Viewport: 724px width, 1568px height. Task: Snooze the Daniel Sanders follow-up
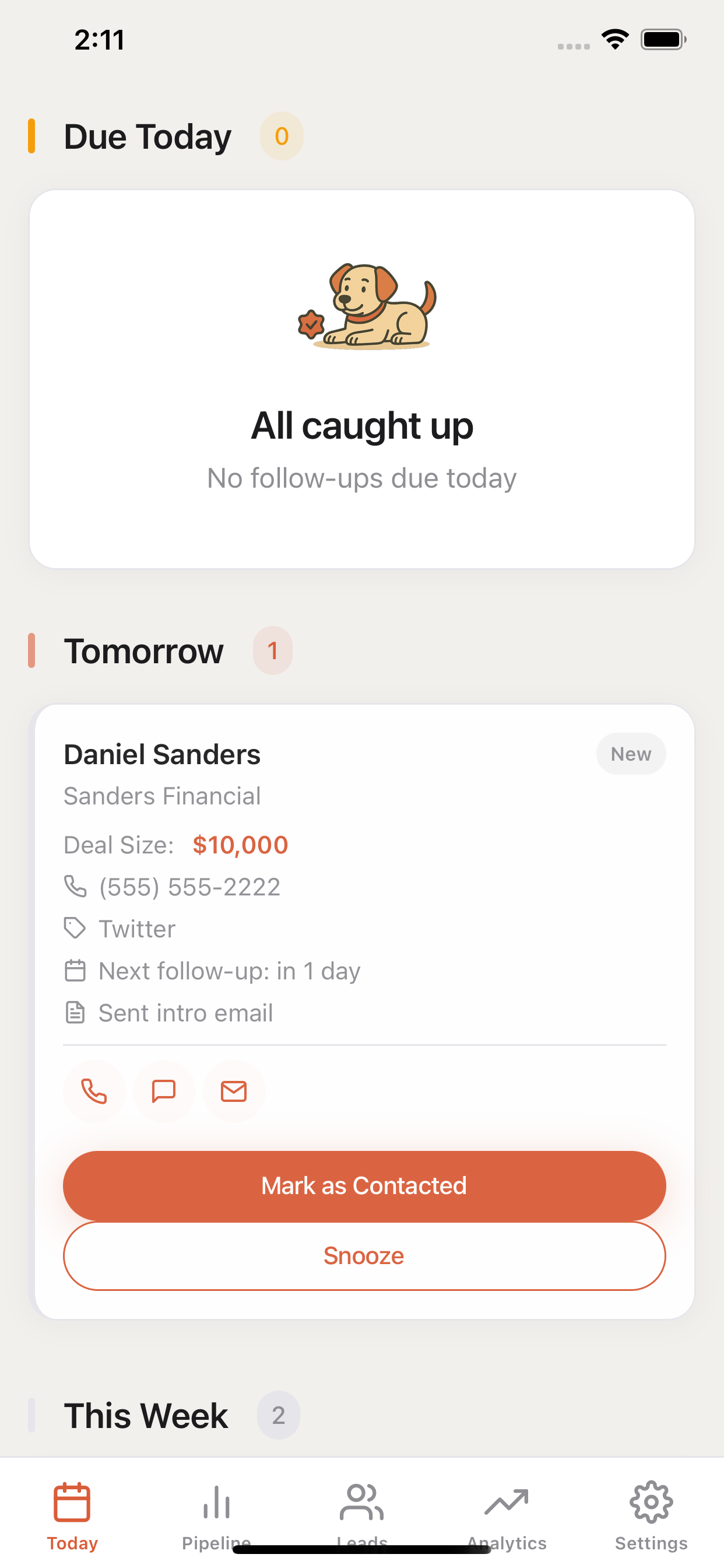pyautogui.click(x=363, y=1255)
